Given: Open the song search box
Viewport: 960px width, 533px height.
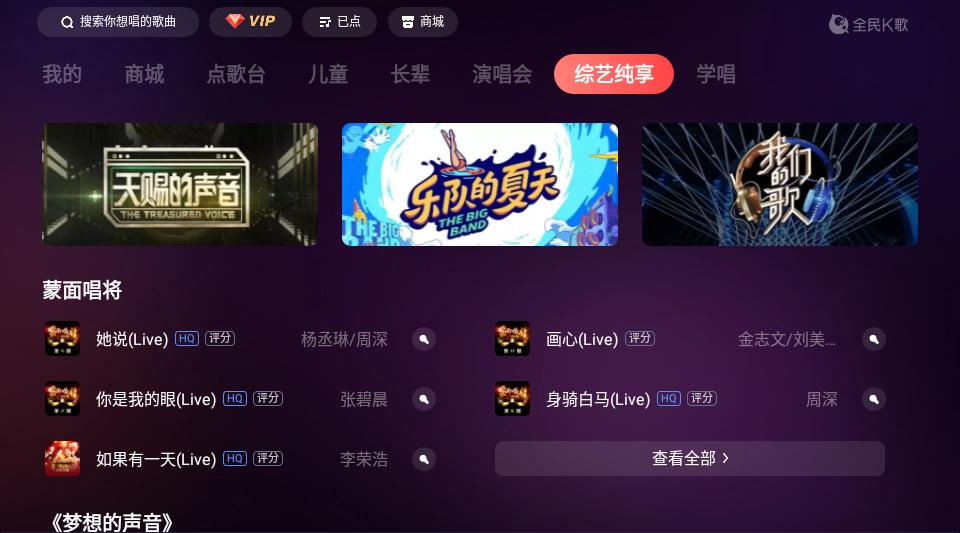Looking at the screenshot, I should pyautogui.click(x=118, y=22).
